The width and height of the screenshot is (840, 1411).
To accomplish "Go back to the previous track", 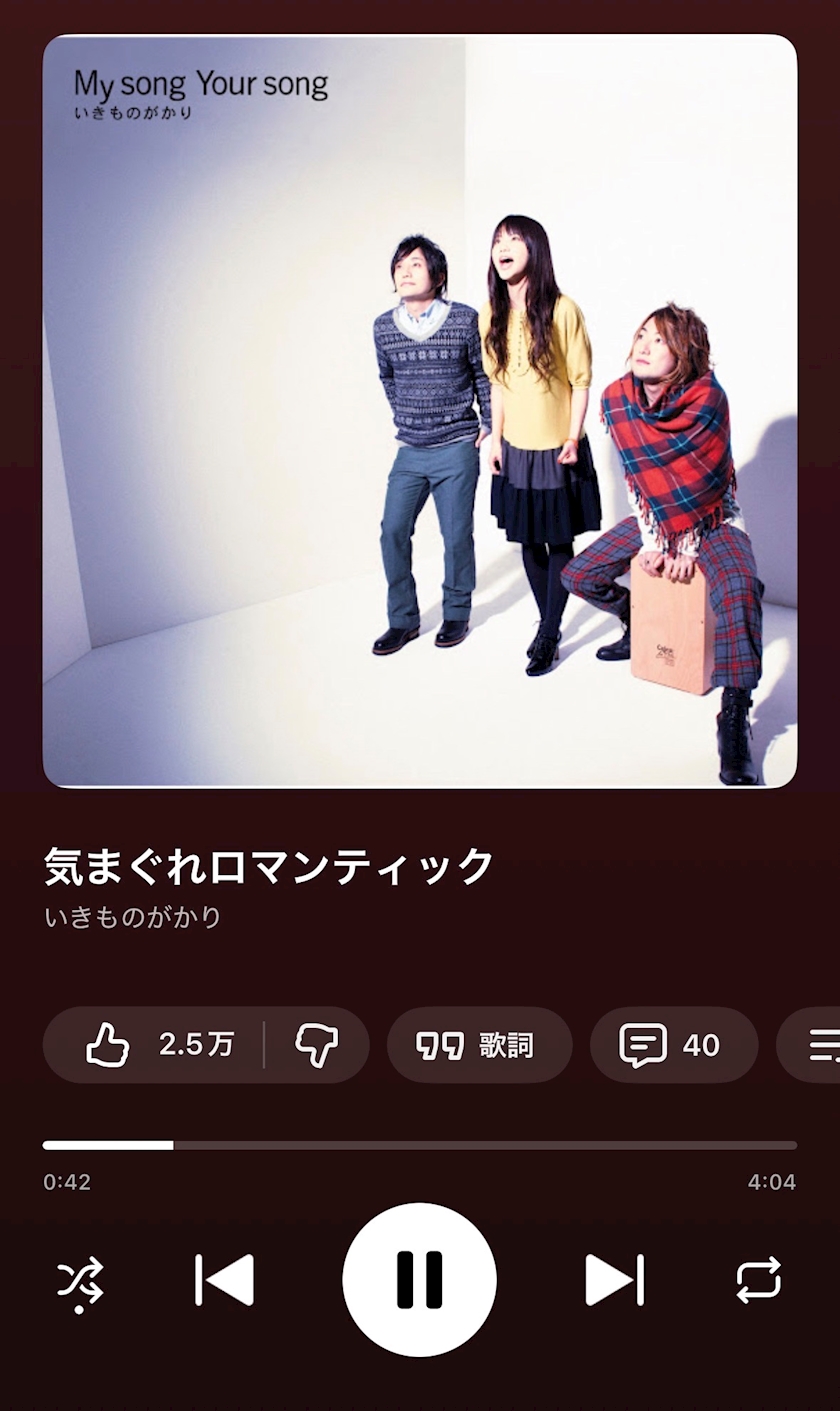I will [x=224, y=1279].
